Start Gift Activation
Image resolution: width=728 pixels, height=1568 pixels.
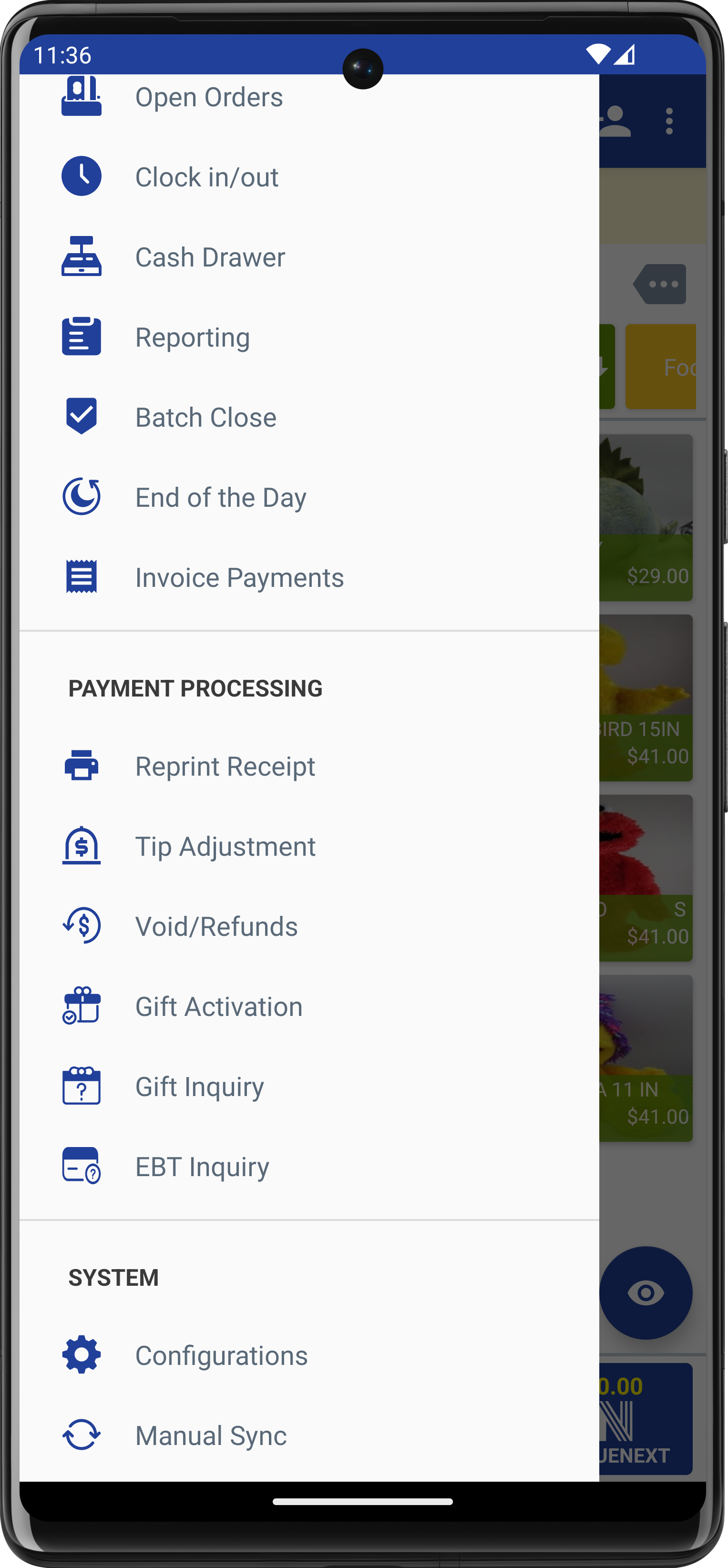point(218,1007)
